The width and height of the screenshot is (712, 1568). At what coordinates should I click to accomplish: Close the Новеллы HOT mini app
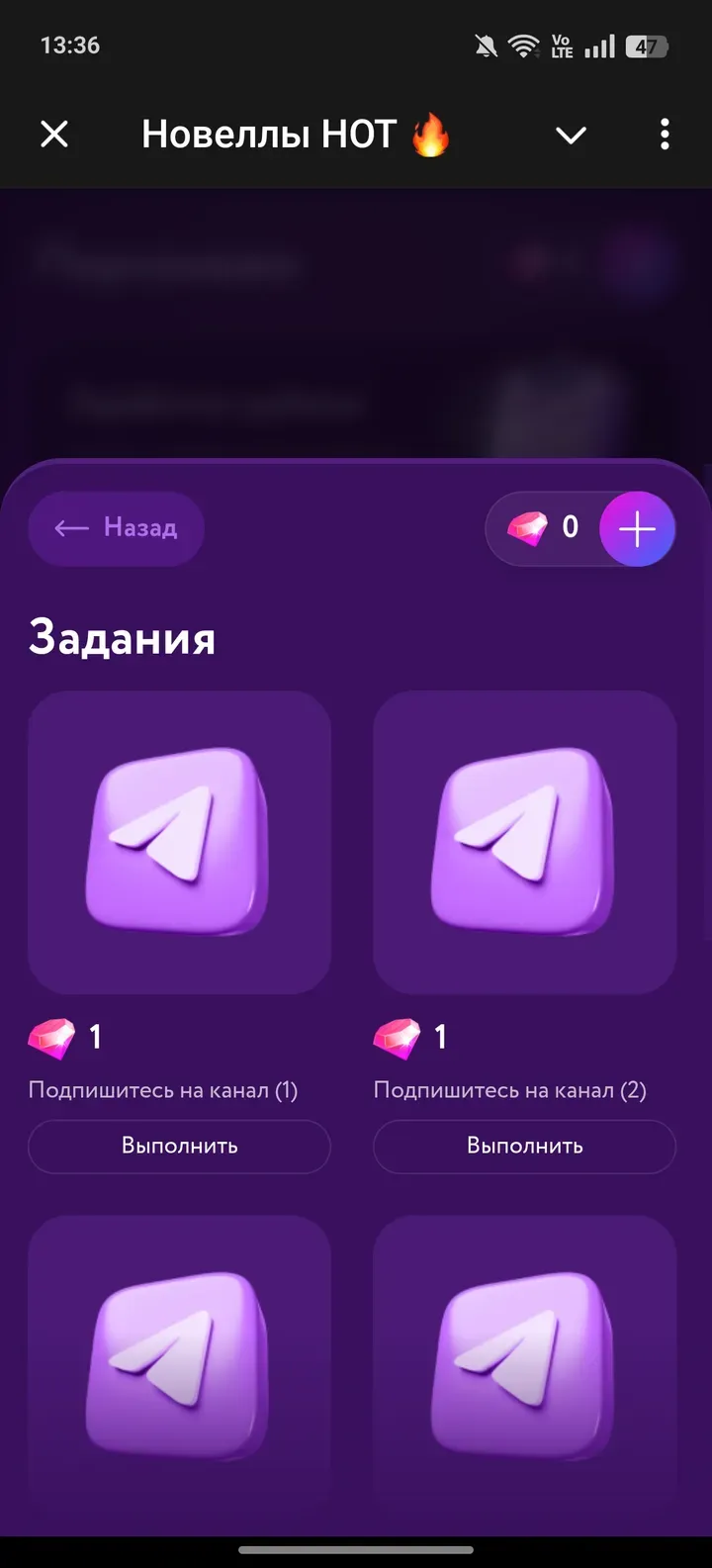[x=54, y=135]
